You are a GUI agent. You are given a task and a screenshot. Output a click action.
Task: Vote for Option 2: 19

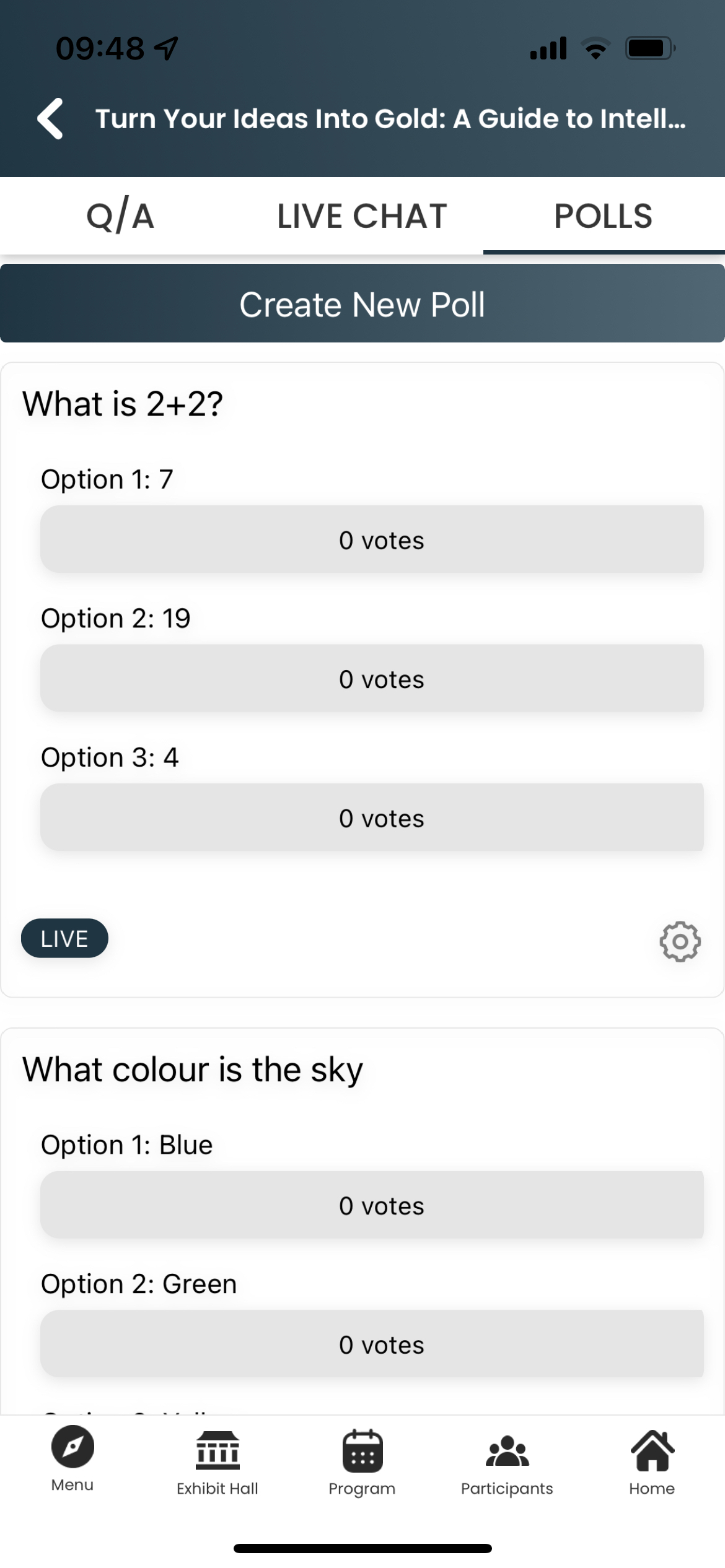(x=372, y=679)
